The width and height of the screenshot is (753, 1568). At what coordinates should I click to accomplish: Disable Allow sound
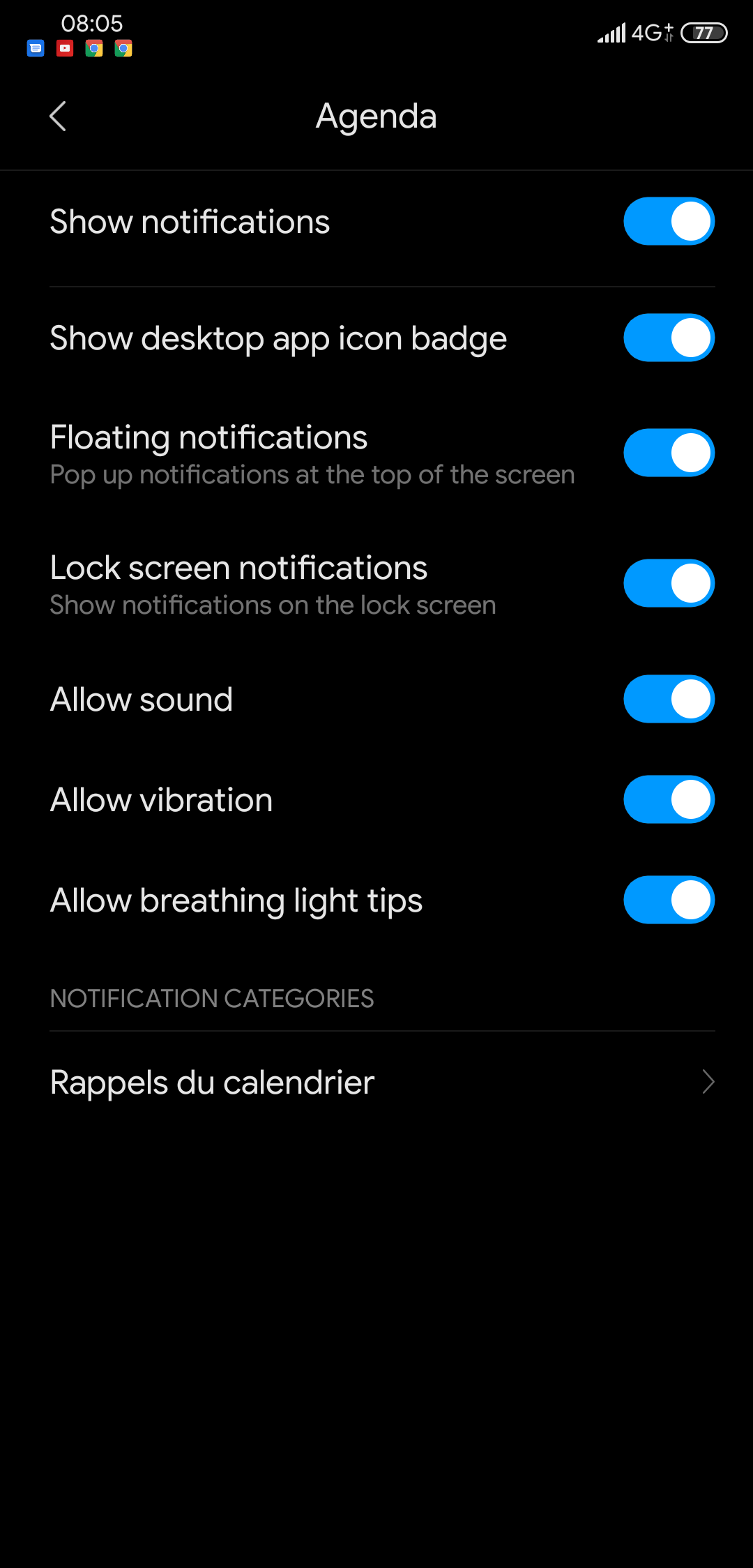click(x=669, y=699)
